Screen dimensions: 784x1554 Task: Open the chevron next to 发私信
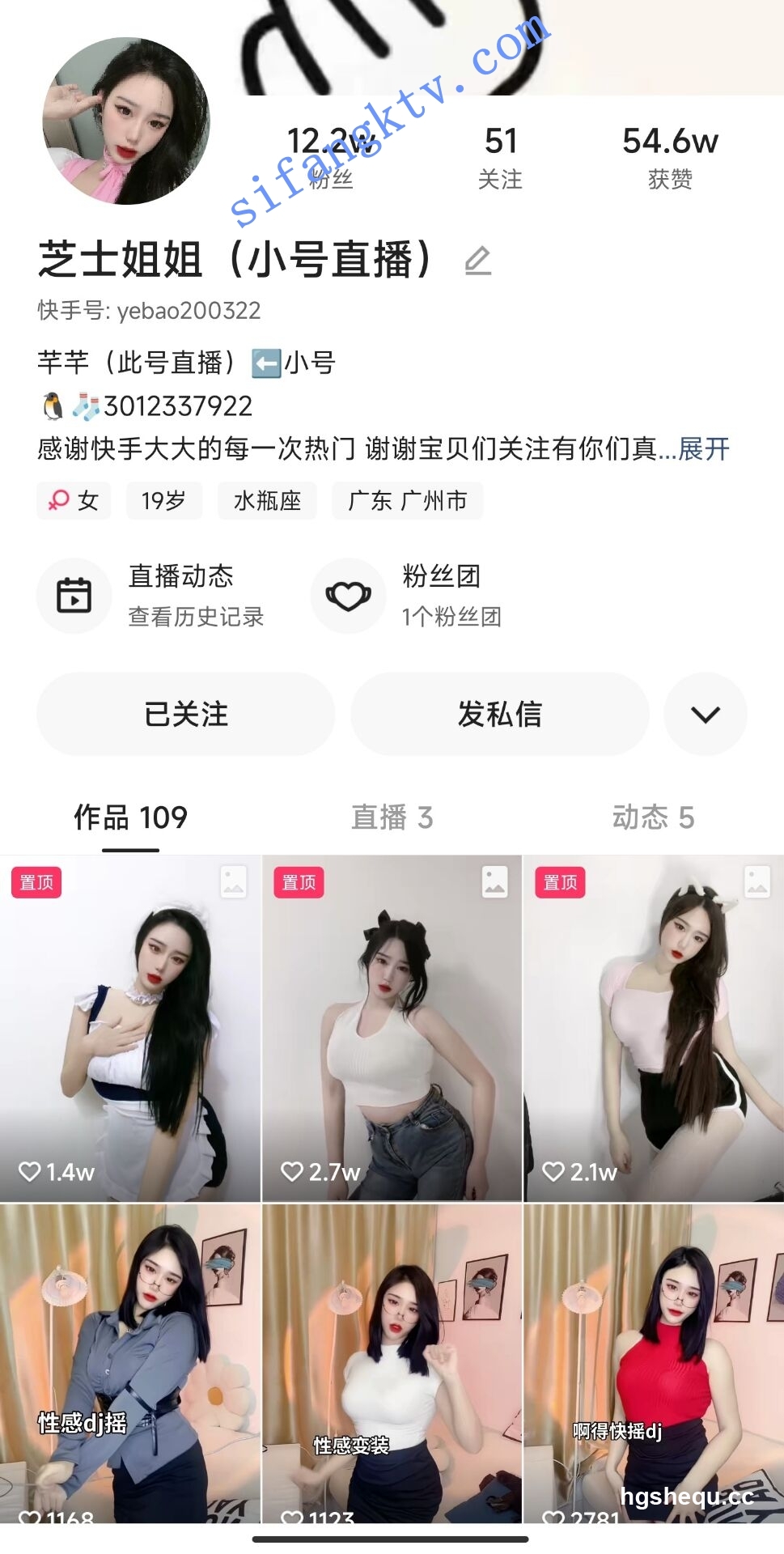(x=705, y=713)
